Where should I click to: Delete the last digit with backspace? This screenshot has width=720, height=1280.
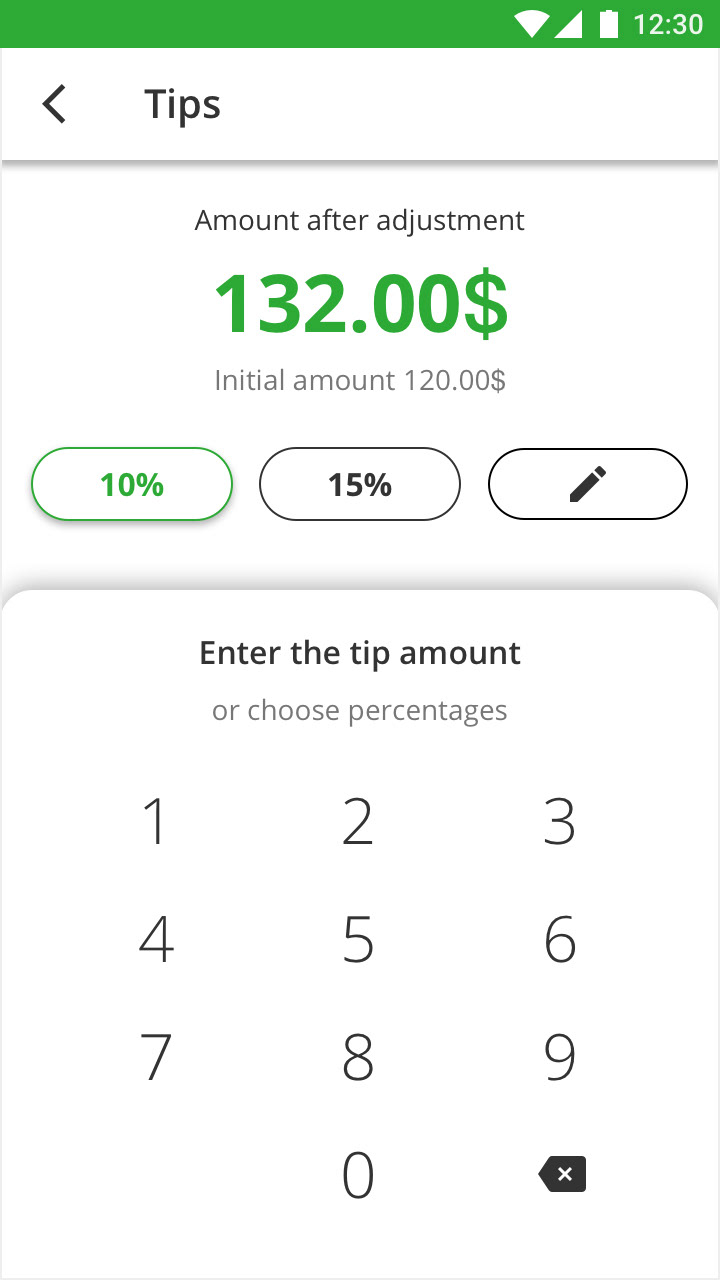point(562,1174)
